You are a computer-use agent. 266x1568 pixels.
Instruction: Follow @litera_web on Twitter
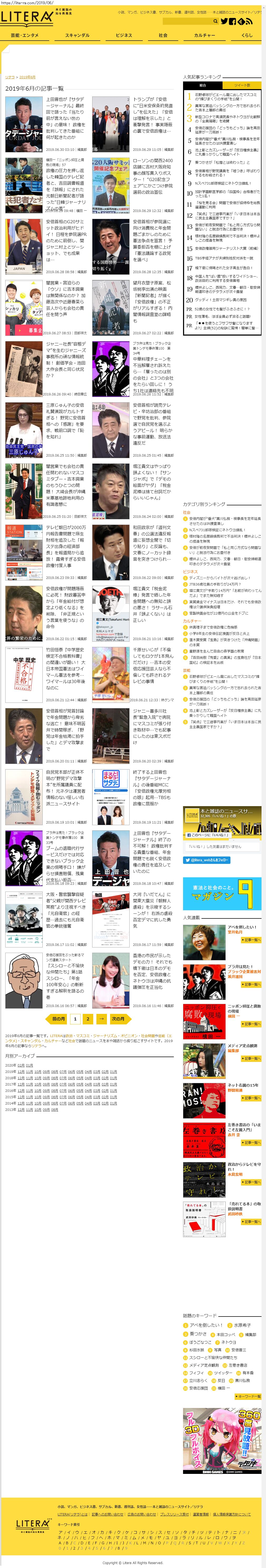coord(206,861)
